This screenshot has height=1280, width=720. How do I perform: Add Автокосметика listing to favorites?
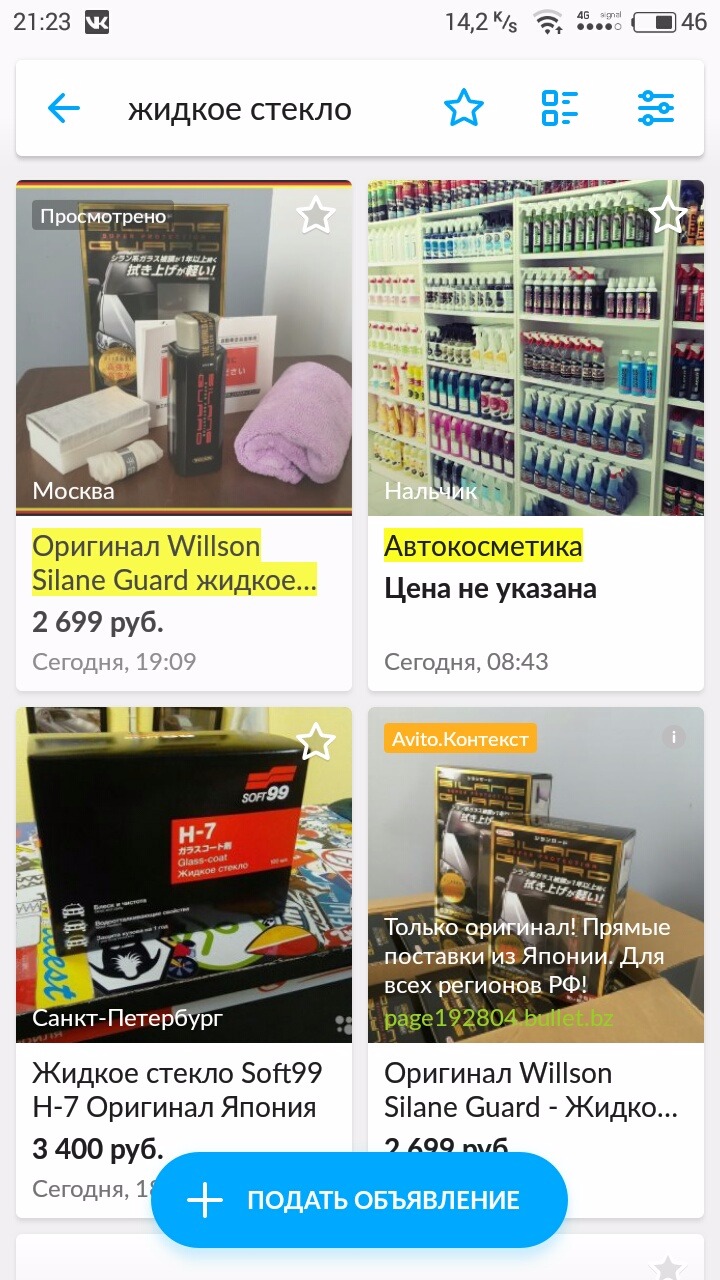click(x=667, y=216)
